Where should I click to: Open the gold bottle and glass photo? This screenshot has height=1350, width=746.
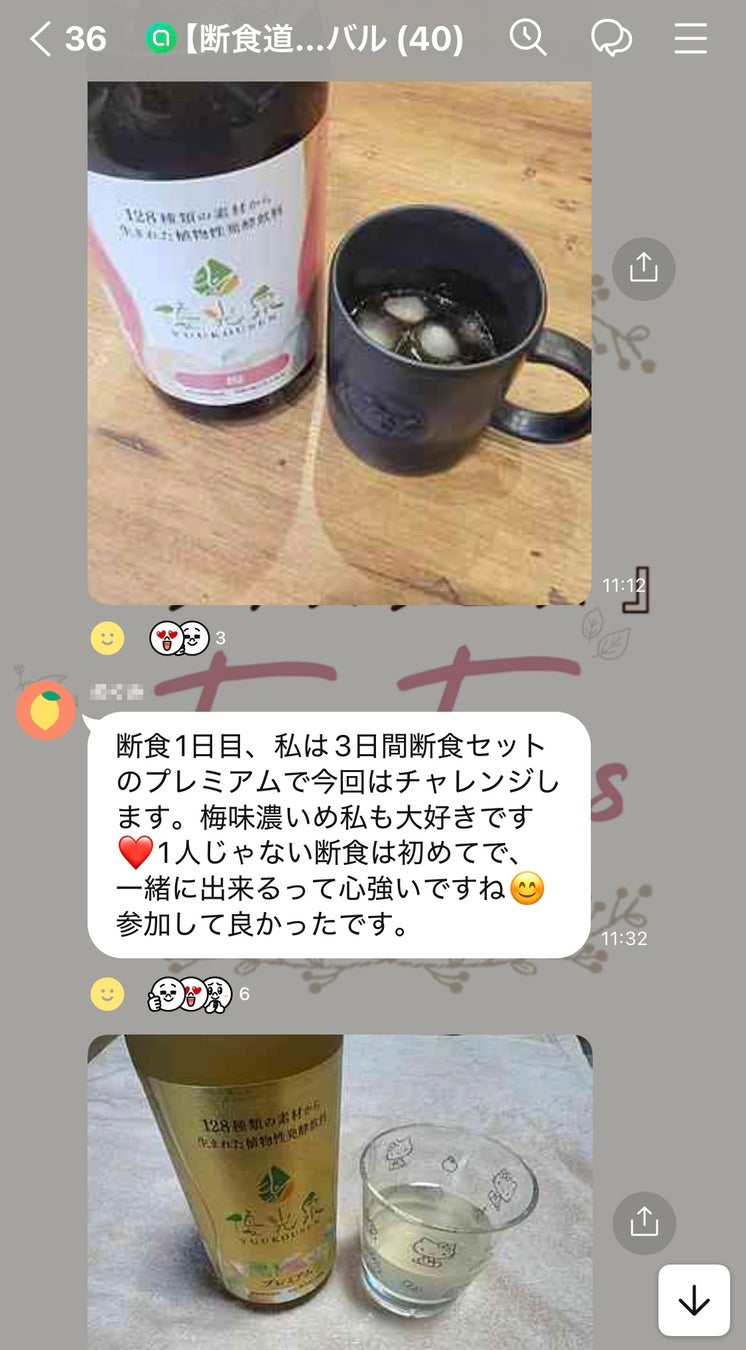click(x=339, y=1190)
